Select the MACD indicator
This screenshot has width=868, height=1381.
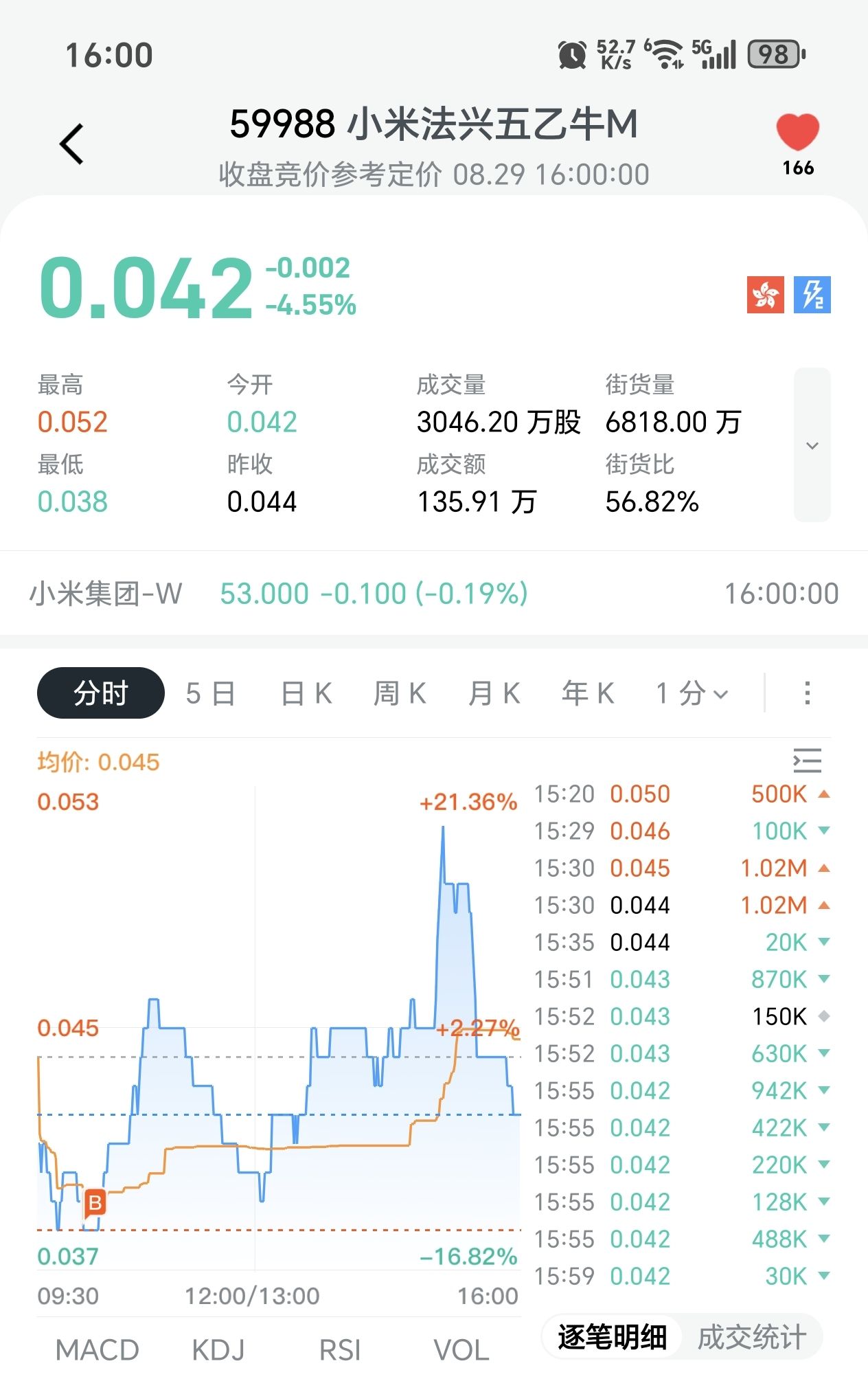pos(97,1350)
